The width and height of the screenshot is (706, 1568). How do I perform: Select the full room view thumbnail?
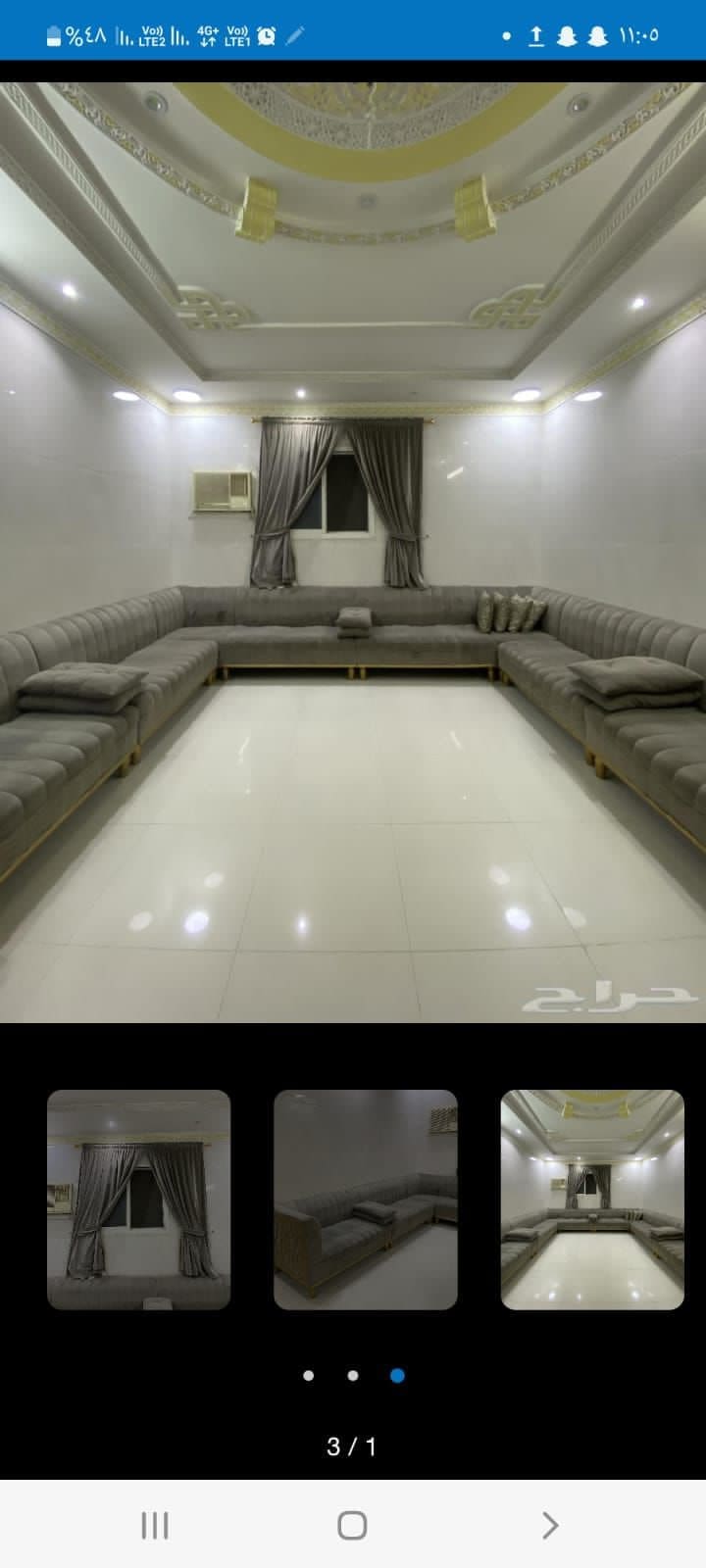pyautogui.click(x=592, y=1200)
